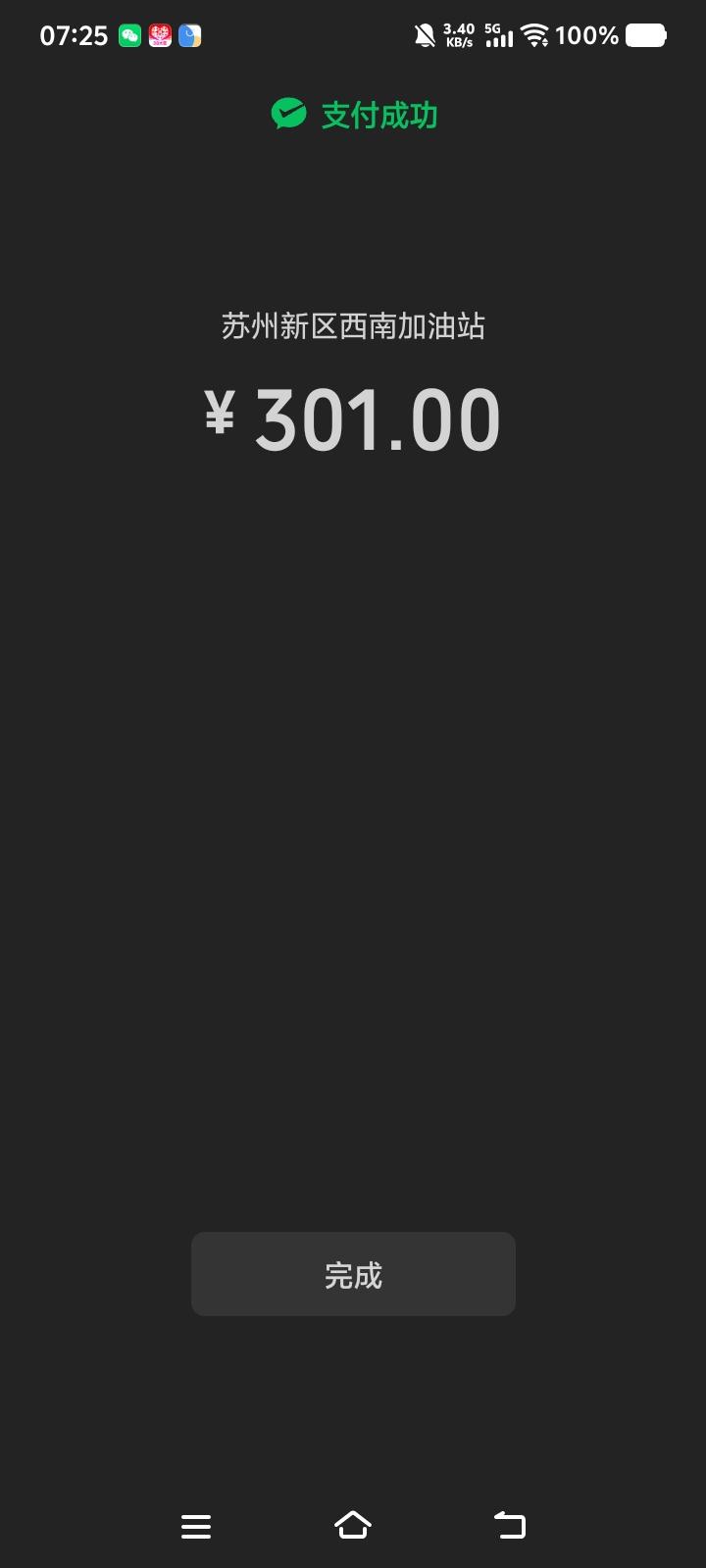This screenshot has height=1568, width=706.
Task: Tap the 完成 button to finish
Action: click(353, 1274)
